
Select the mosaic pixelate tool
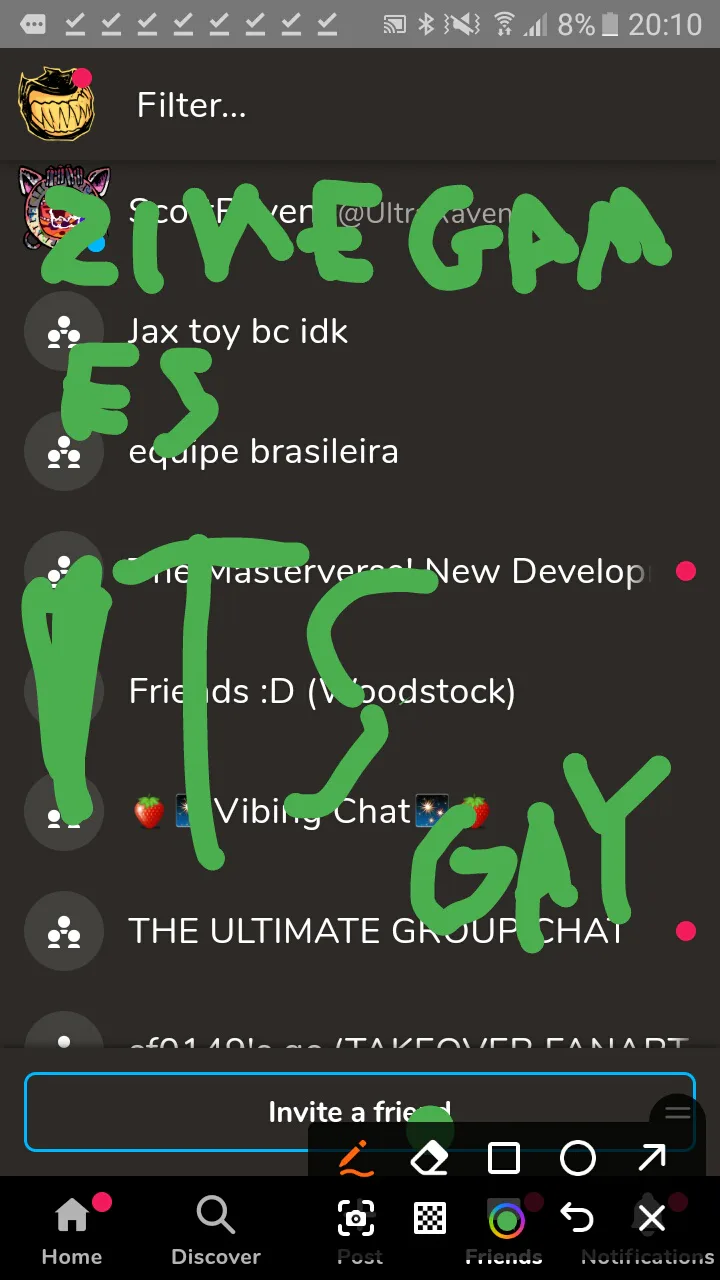pos(430,1218)
